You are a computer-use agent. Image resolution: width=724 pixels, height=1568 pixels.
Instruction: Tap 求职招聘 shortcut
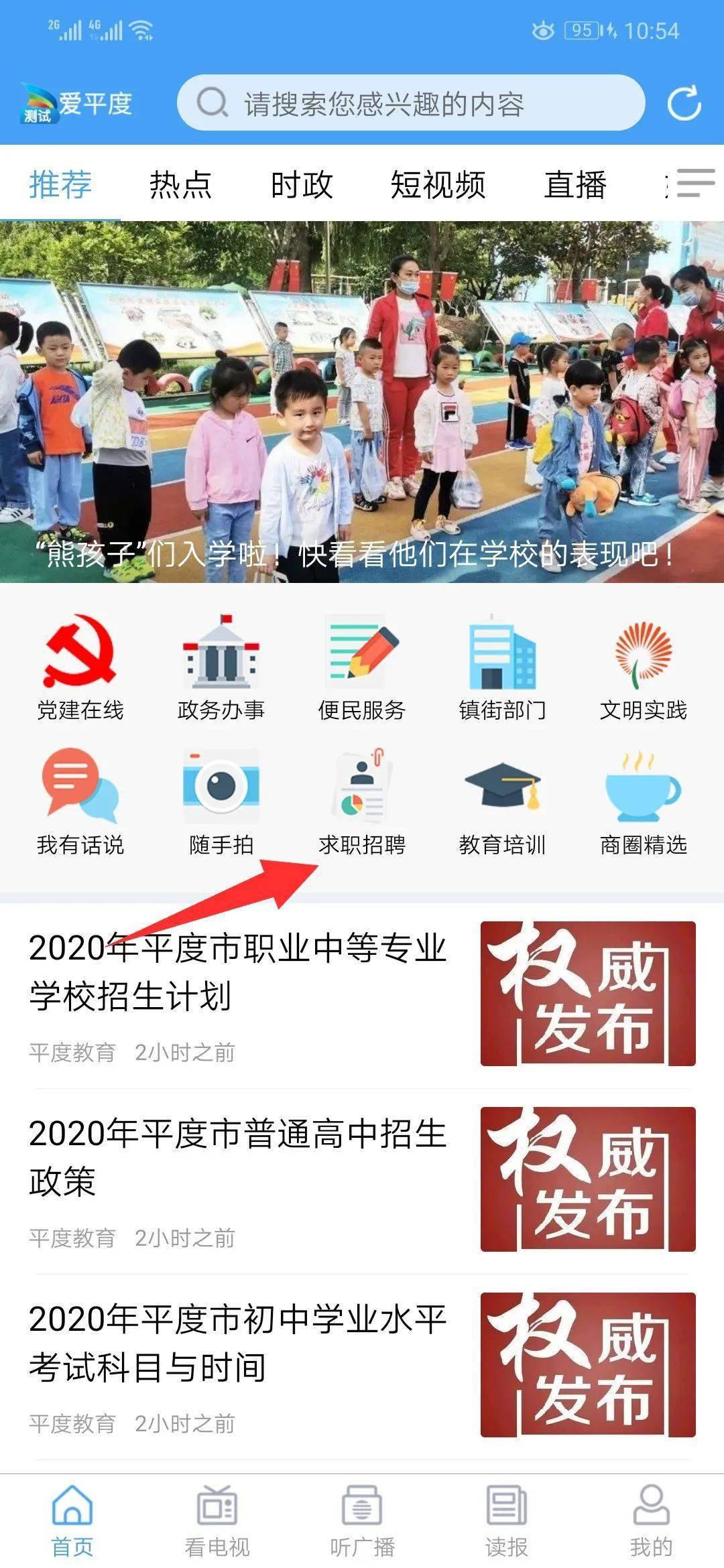[x=362, y=802]
